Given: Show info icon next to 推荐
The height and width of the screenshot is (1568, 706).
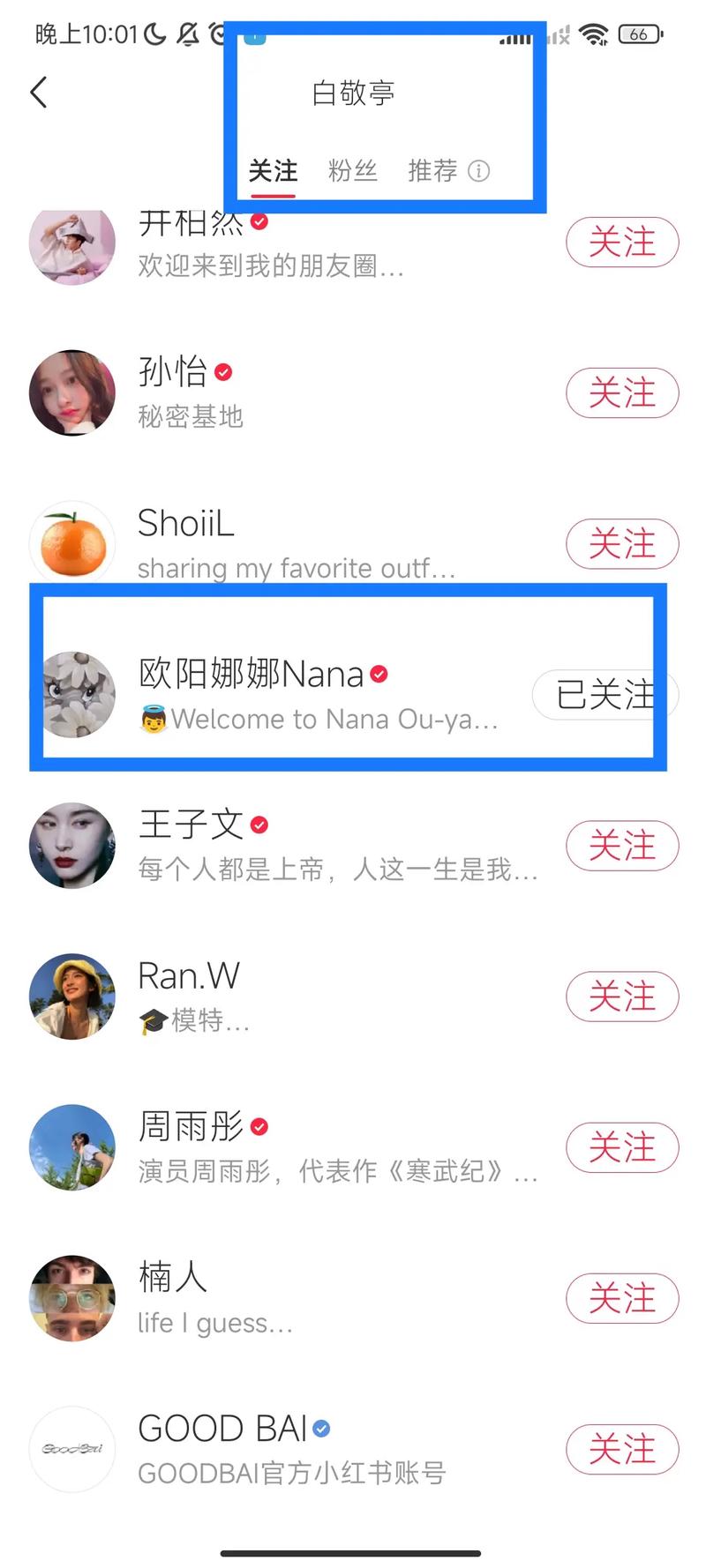Looking at the screenshot, I should pyautogui.click(x=478, y=171).
